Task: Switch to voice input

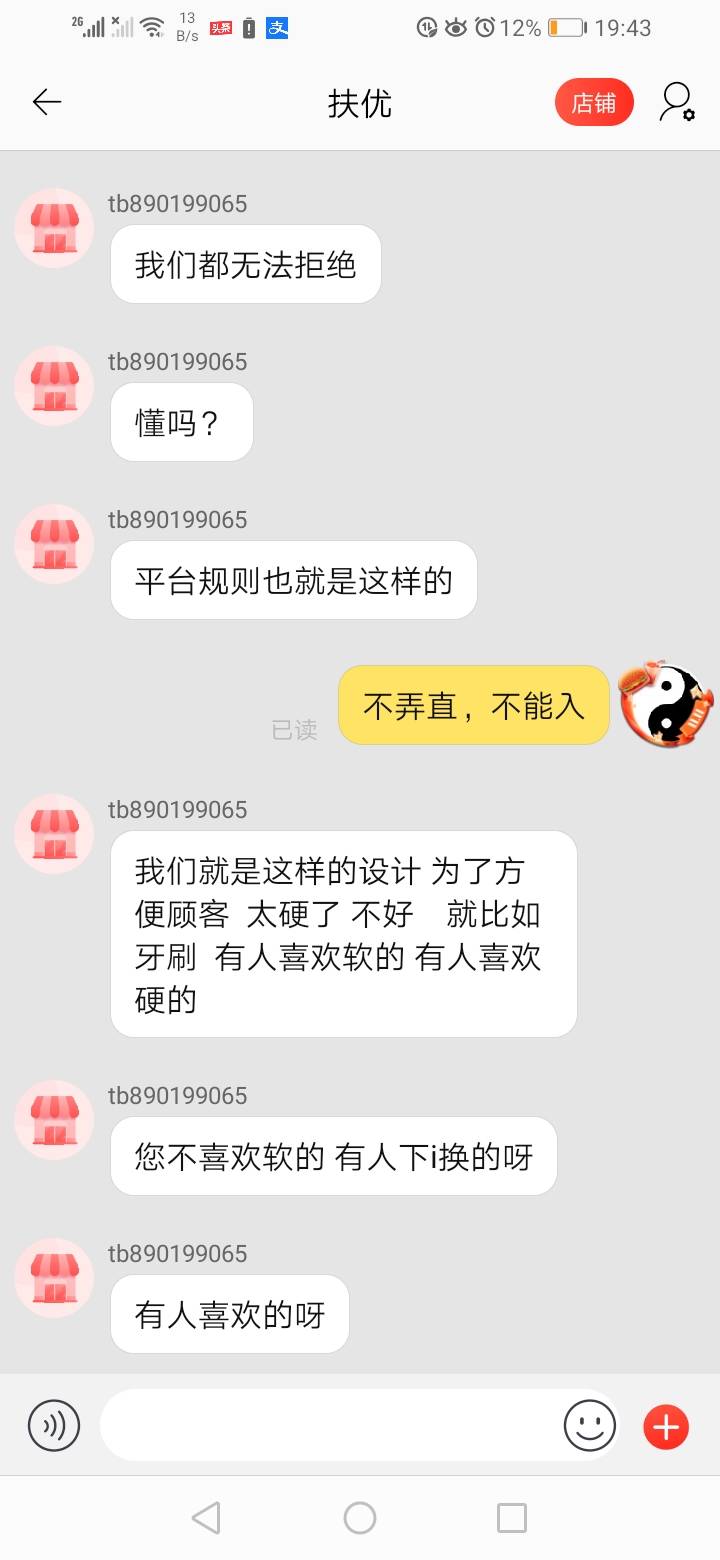Action: click(53, 1425)
